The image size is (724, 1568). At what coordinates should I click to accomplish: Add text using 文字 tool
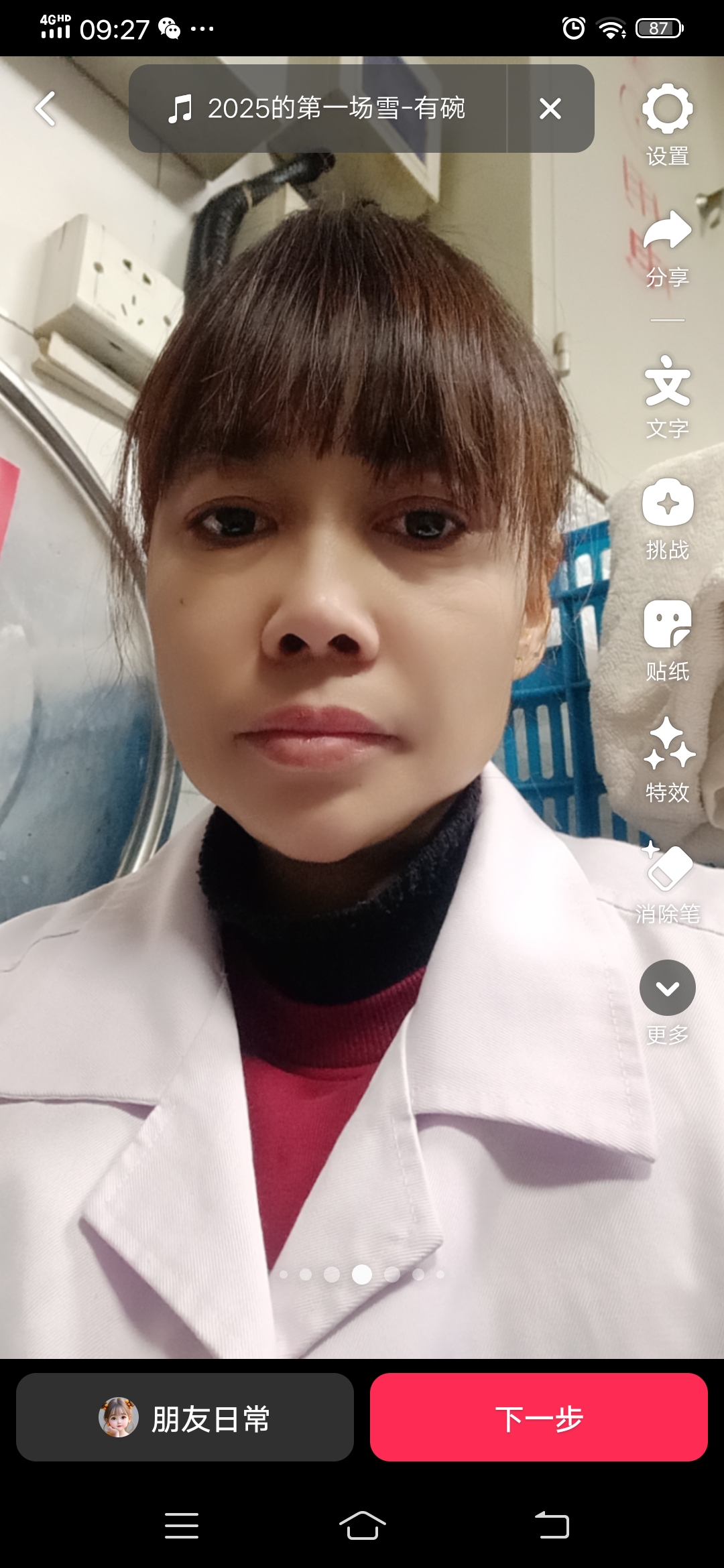(667, 395)
